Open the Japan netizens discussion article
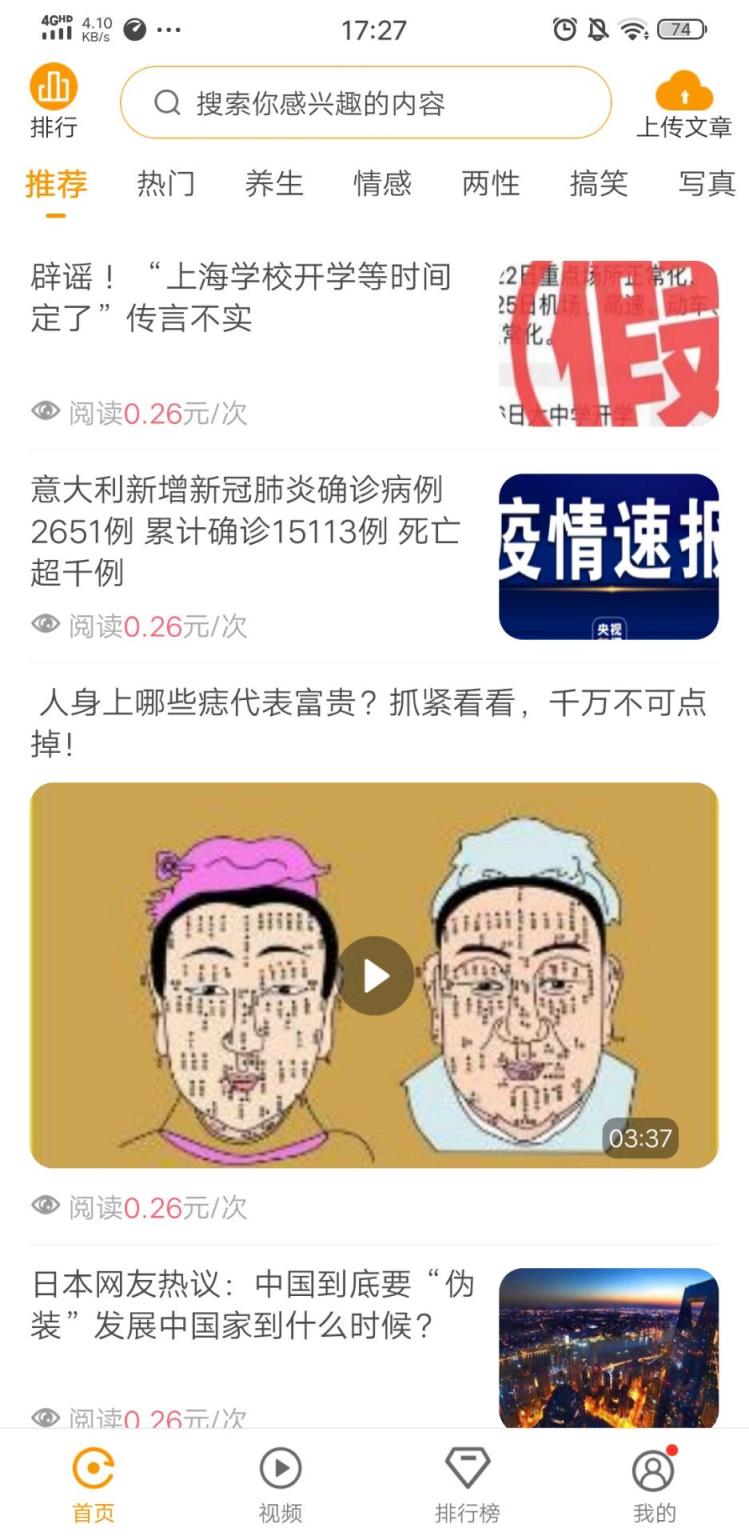 click(x=250, y=1303)
